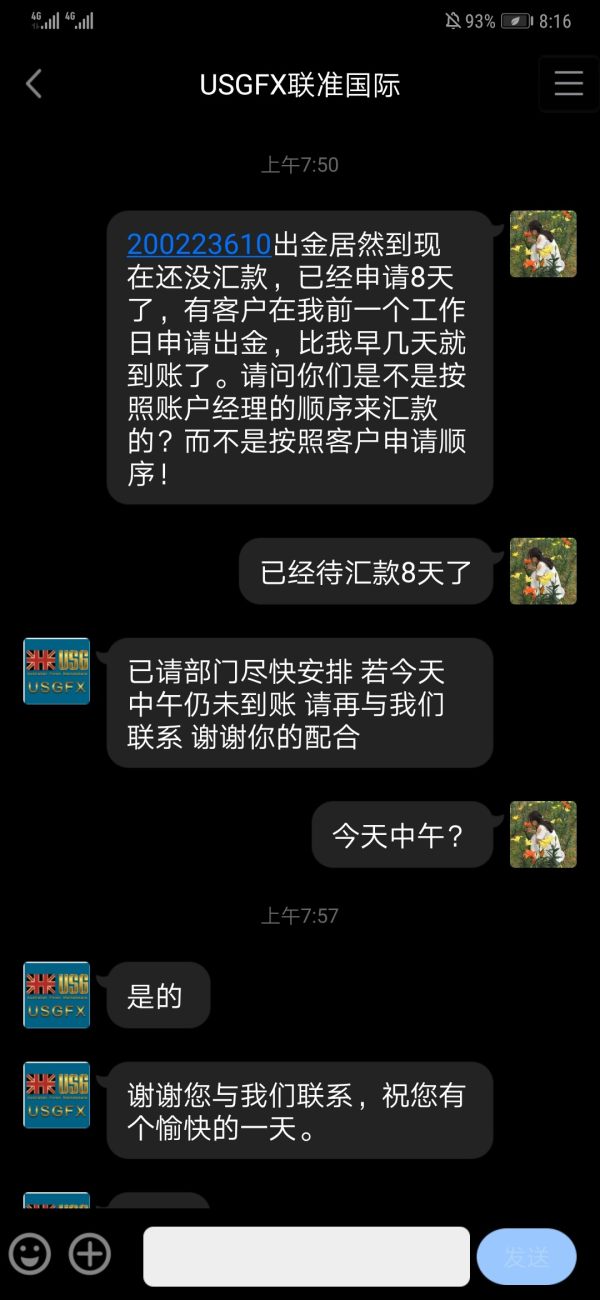Go back from the USGFX chat
The height and width of the screenshot is (1300, 600).
[34, 84]
